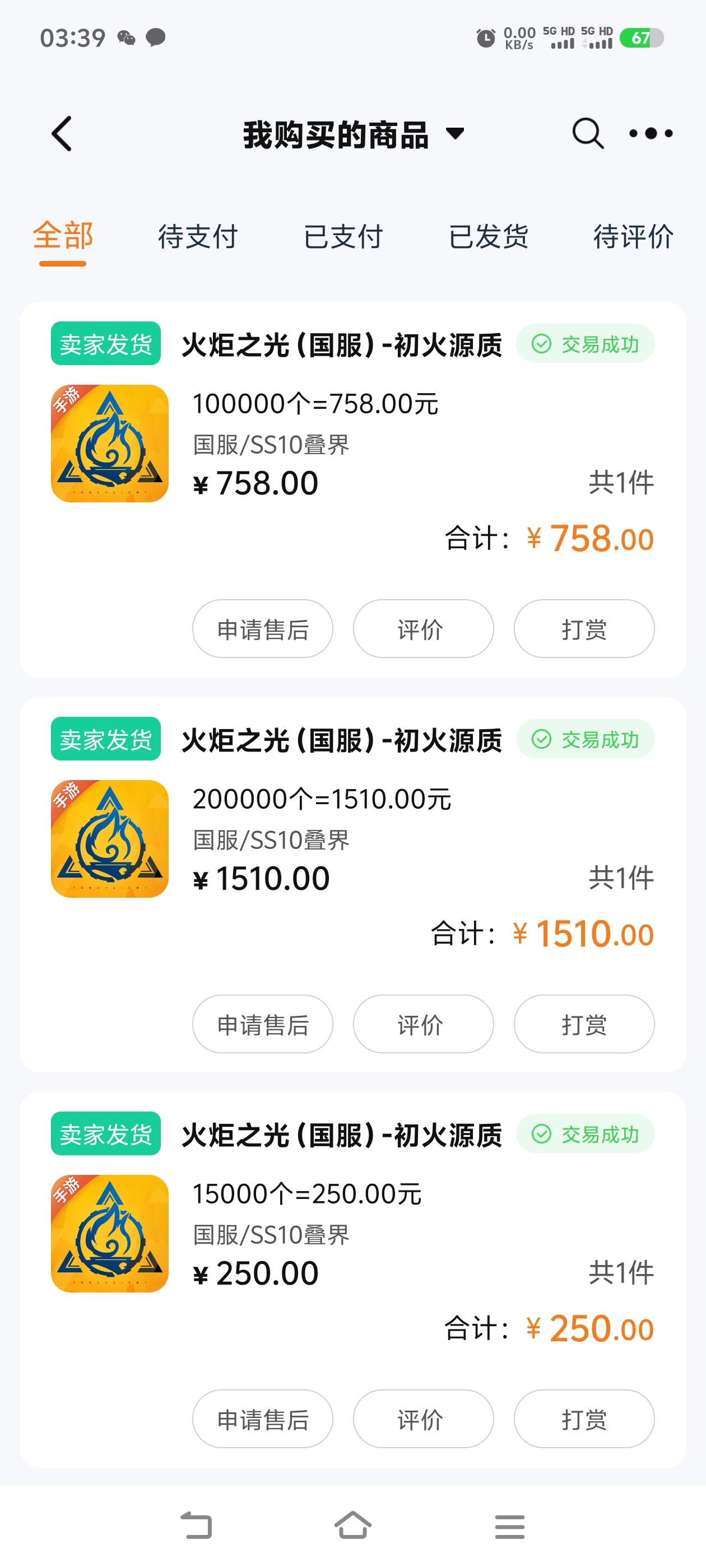The width and height of the screenshot is (706, 1568).
Task: Tap the home icon in the navigation bar
Action: (x=352, y=1526)
